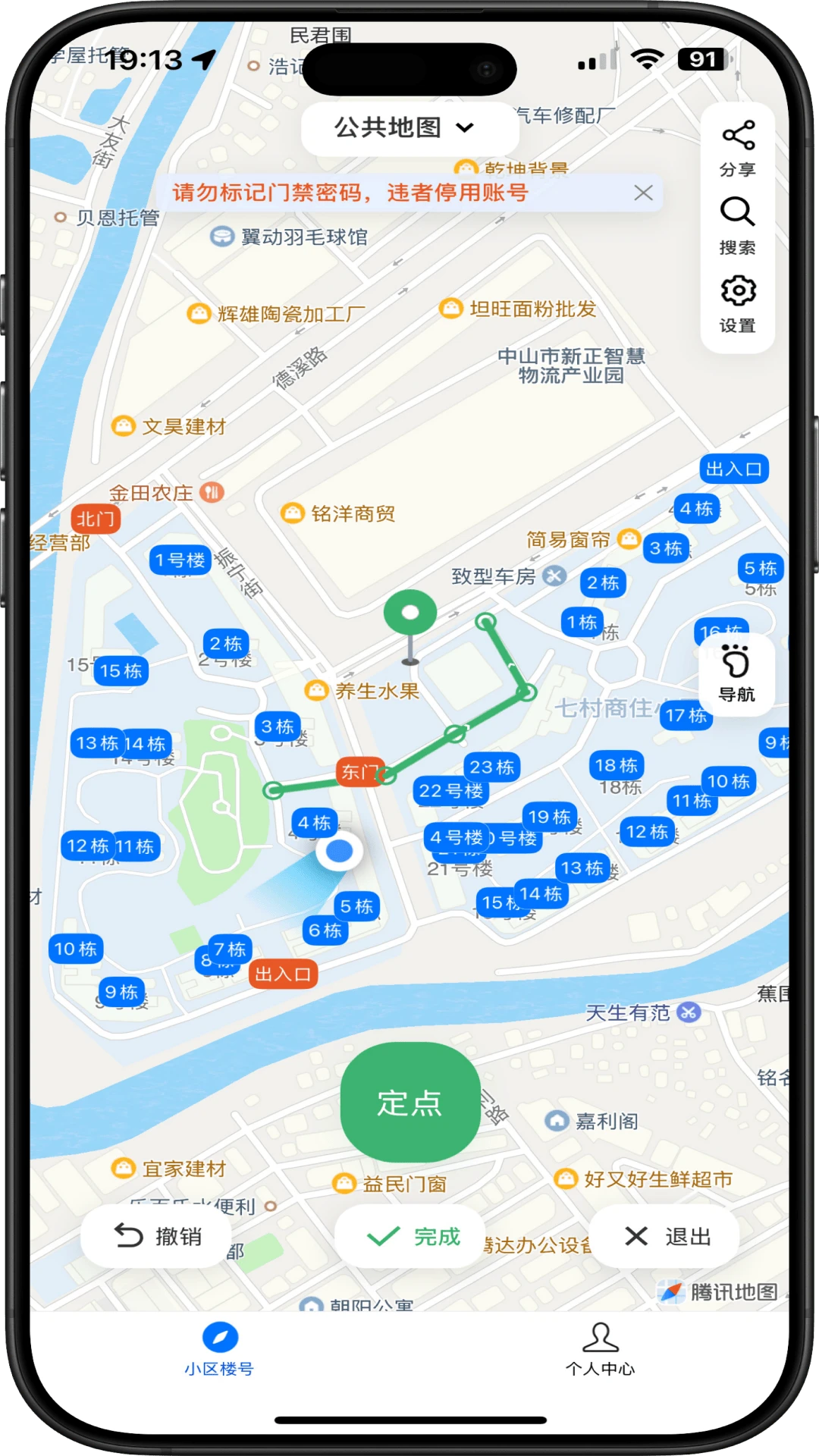Select the 东门 gate marker
The width and height of the screenshot is (819, 1456).
coord(359,772)
